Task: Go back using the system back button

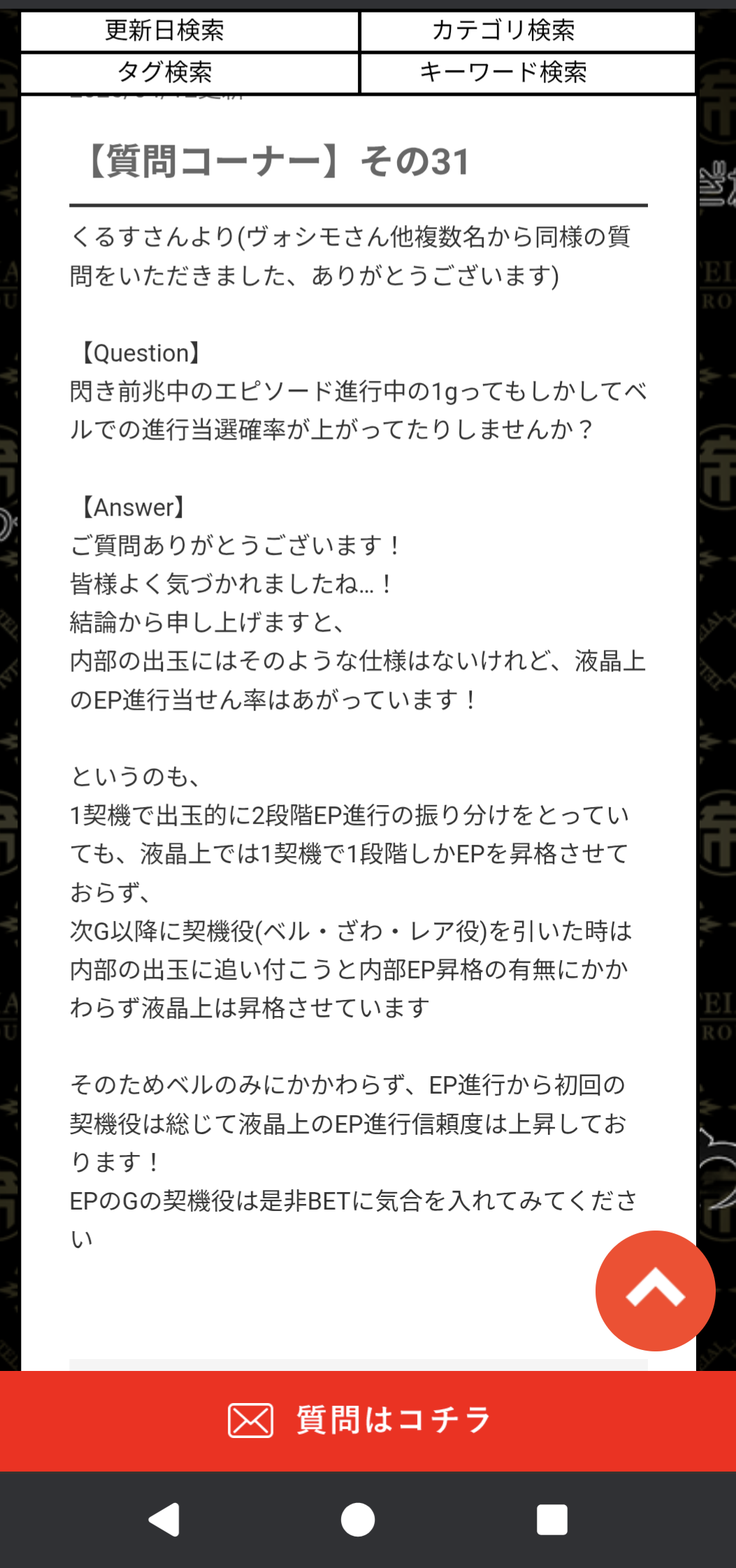Action: 166,1520
